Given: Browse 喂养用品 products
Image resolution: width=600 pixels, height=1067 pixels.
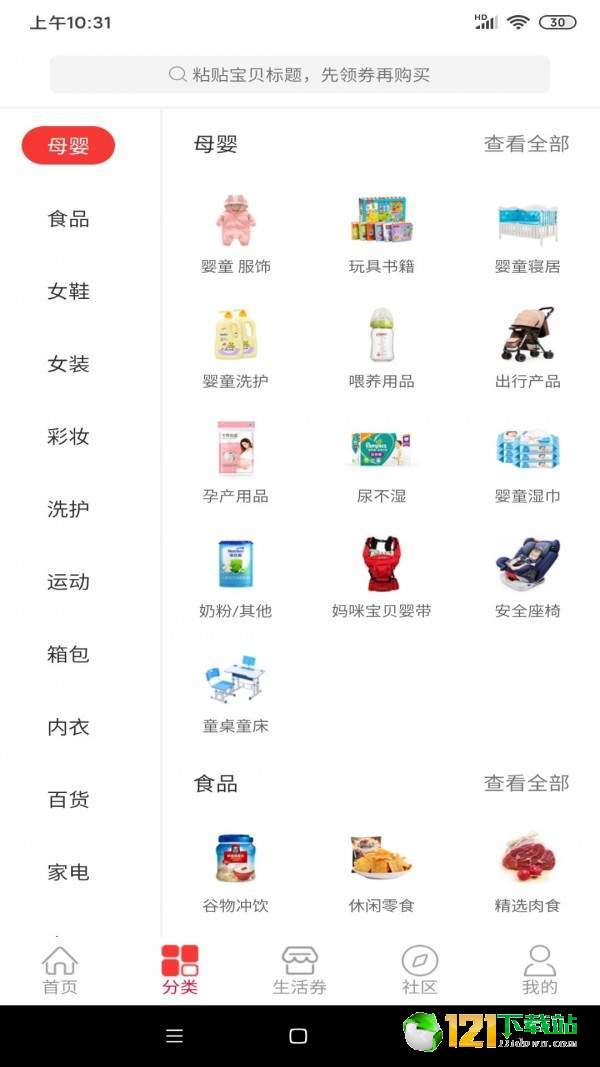Looking at the screenshot, I should coord(381,348).
